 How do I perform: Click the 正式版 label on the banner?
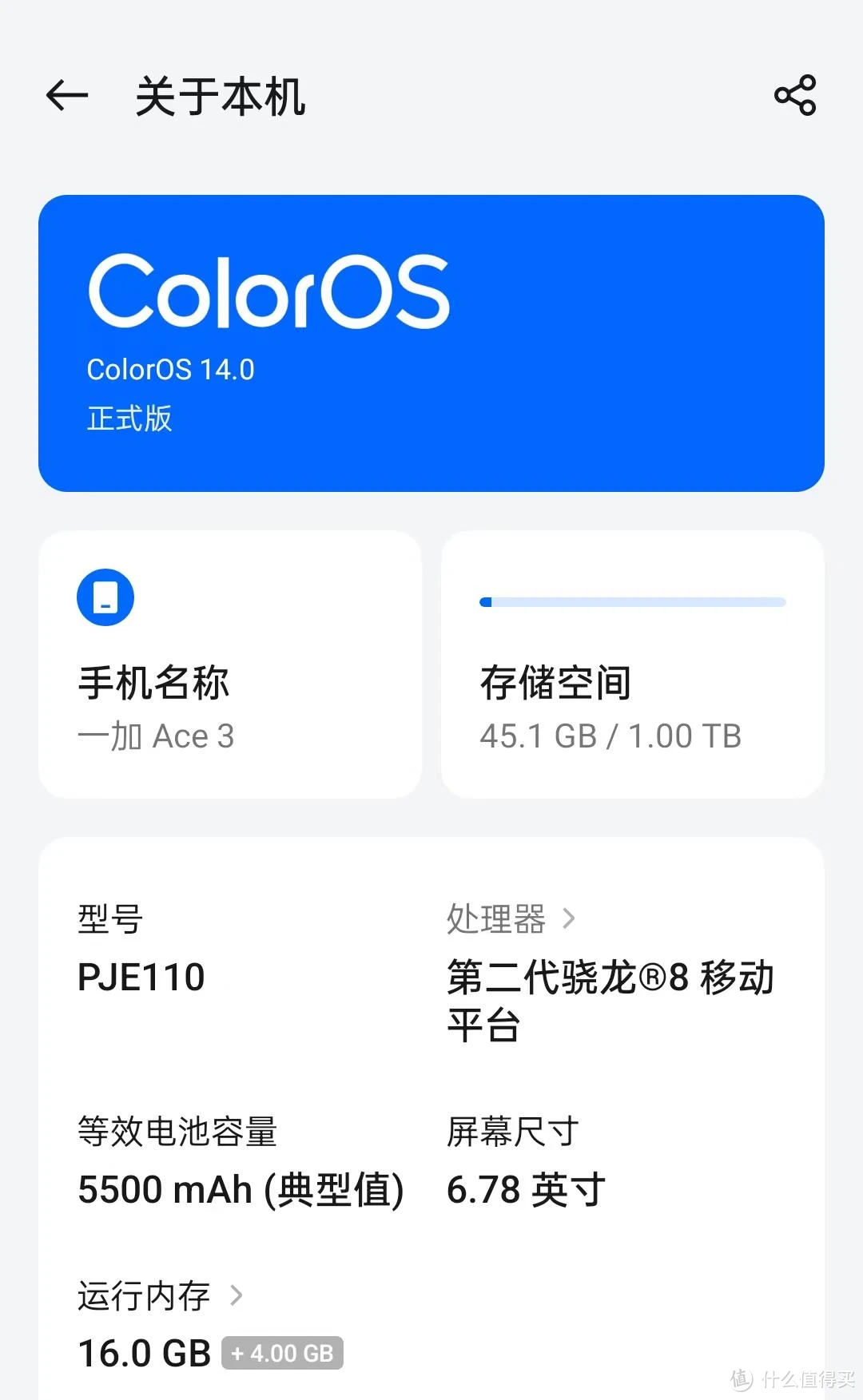130,419
